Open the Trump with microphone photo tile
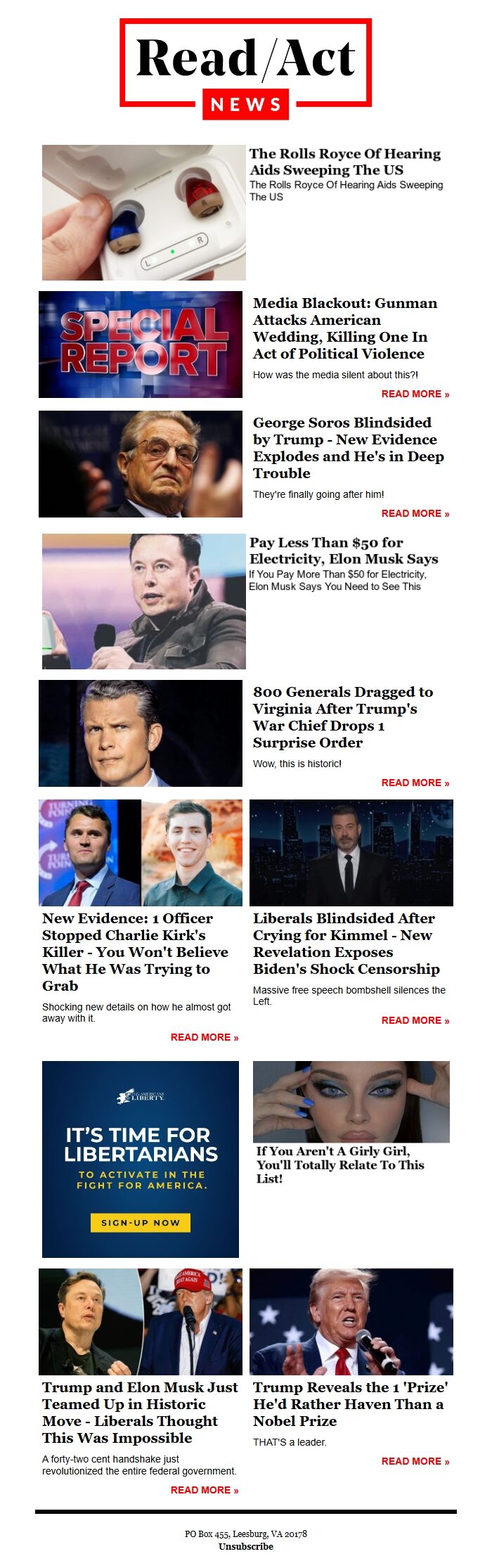Screen dimensions: 492x1568 click(351, 1322)
